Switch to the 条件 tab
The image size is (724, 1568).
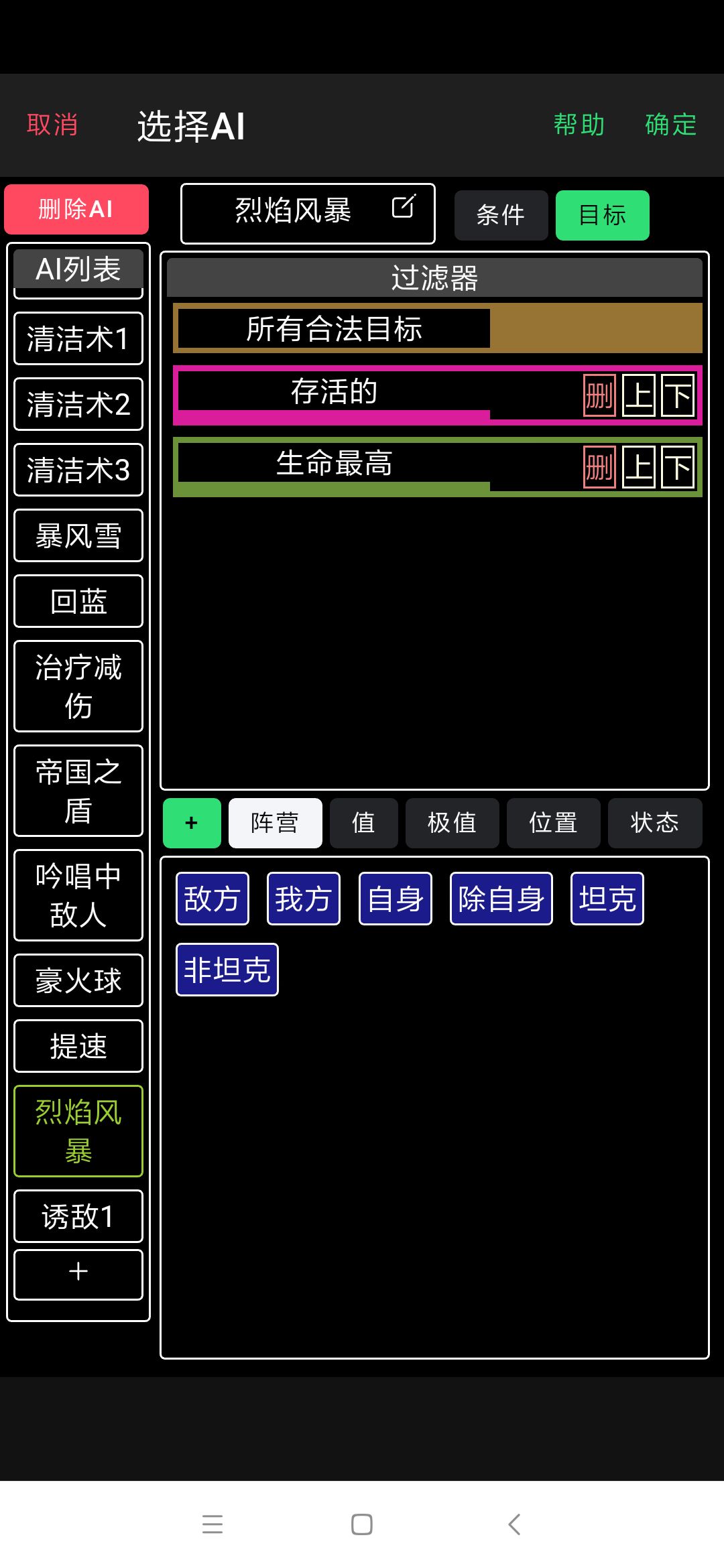pos(501,214)
